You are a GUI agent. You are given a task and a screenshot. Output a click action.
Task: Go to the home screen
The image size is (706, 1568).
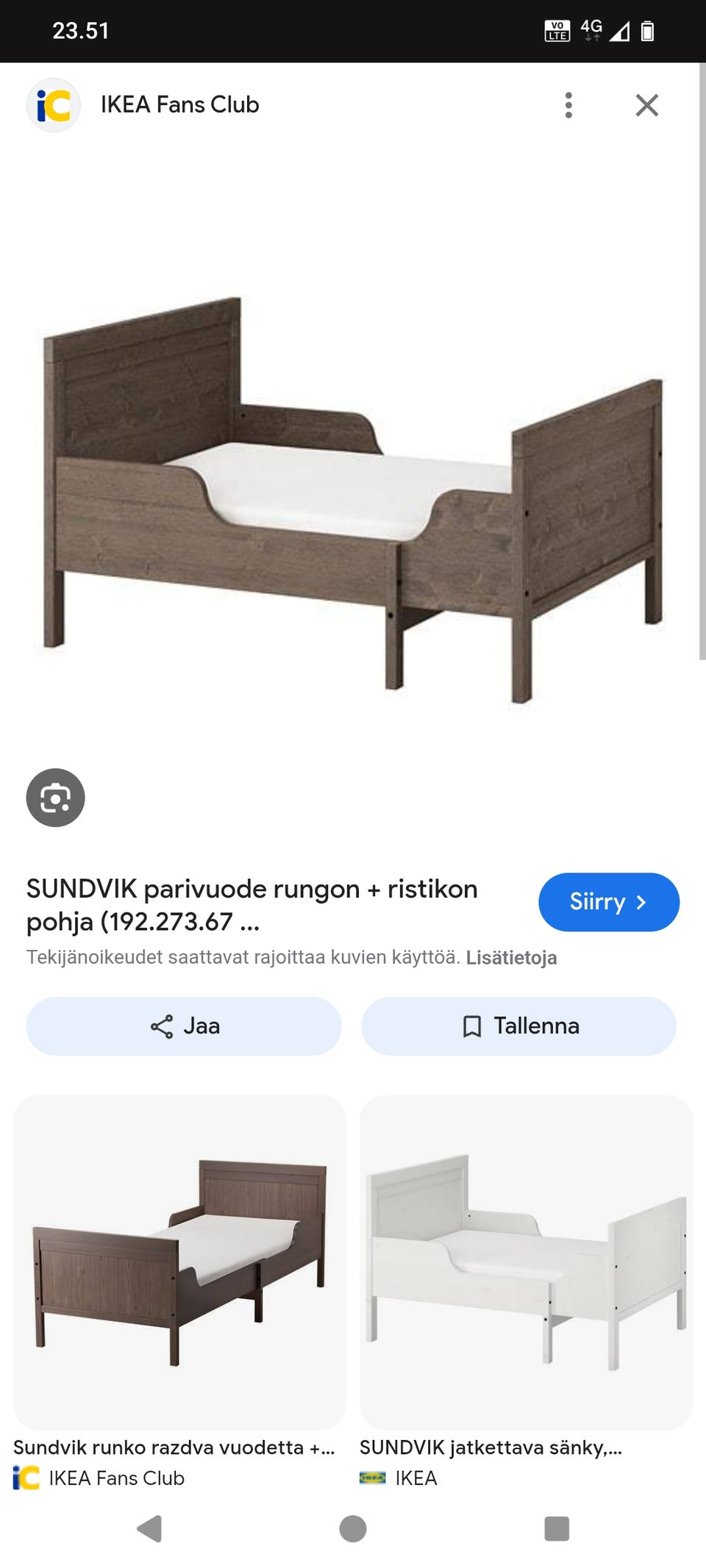point(353,1528)
